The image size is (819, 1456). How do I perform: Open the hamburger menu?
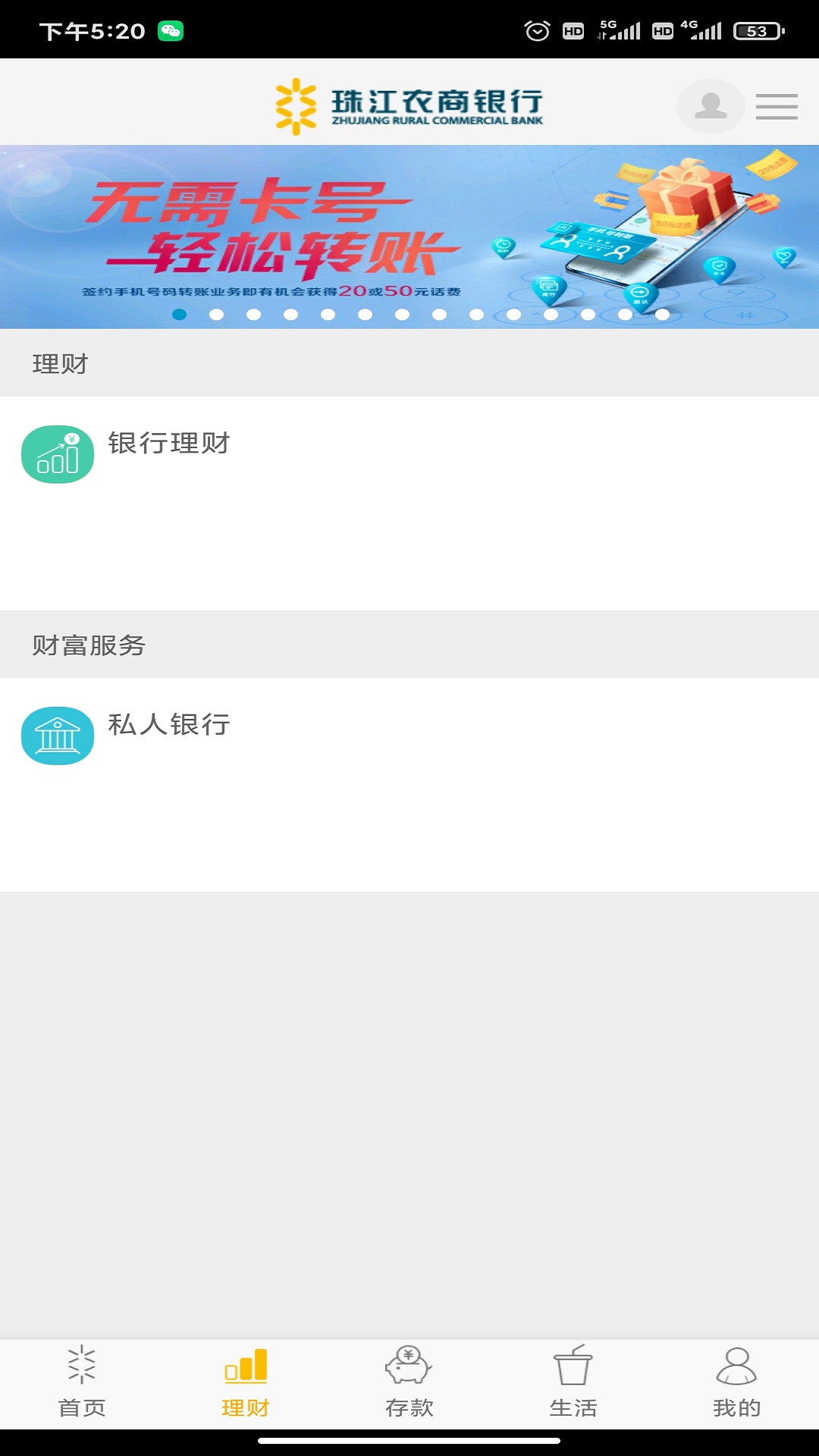[x=777, y=106]
